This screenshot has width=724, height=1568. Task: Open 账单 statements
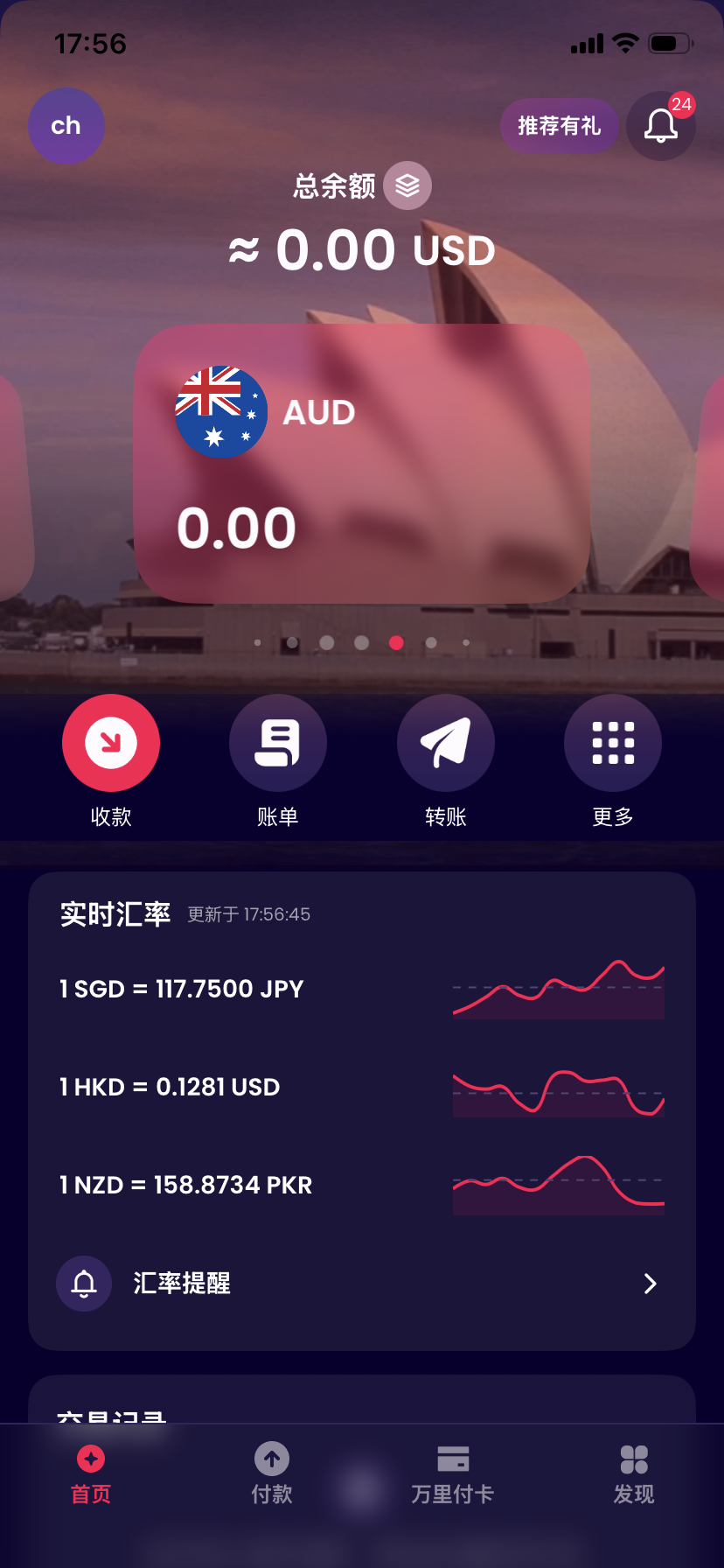point(278,743)
